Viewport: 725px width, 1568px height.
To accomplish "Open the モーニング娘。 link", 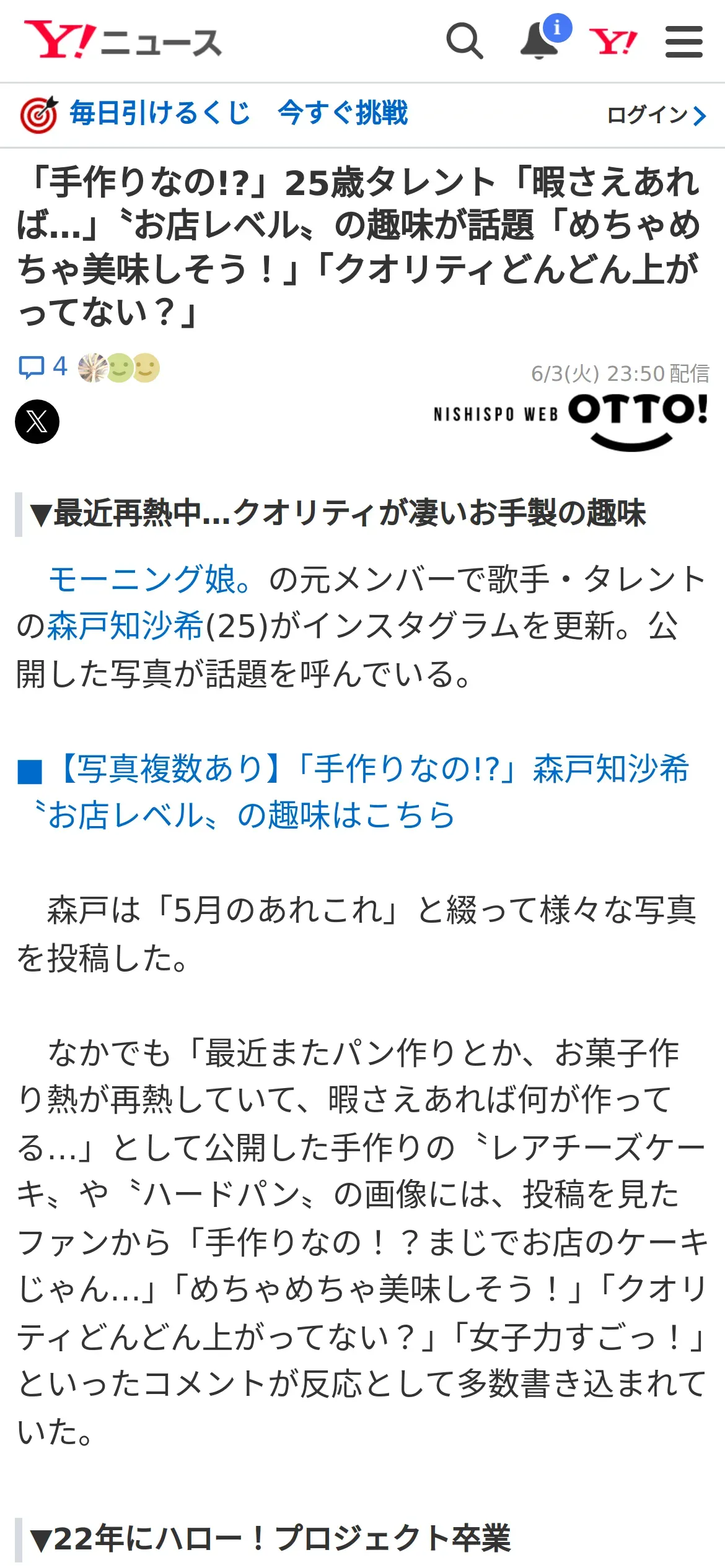I will pyautogui.click(x=149, y=580).
